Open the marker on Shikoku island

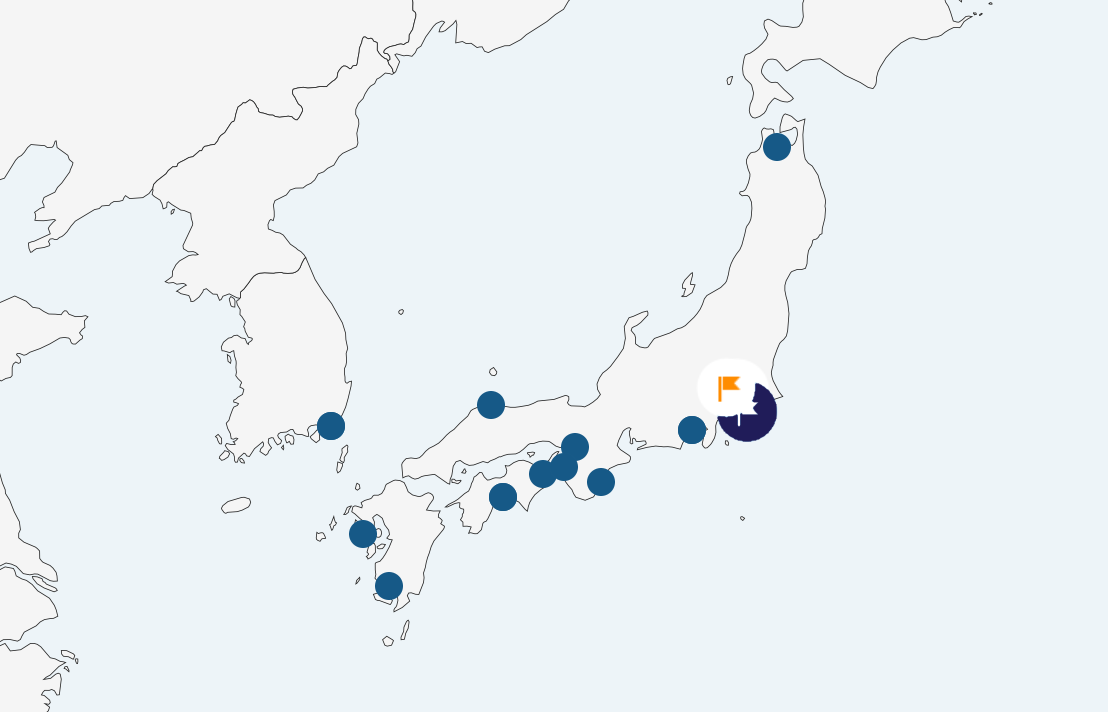[503, 497]
